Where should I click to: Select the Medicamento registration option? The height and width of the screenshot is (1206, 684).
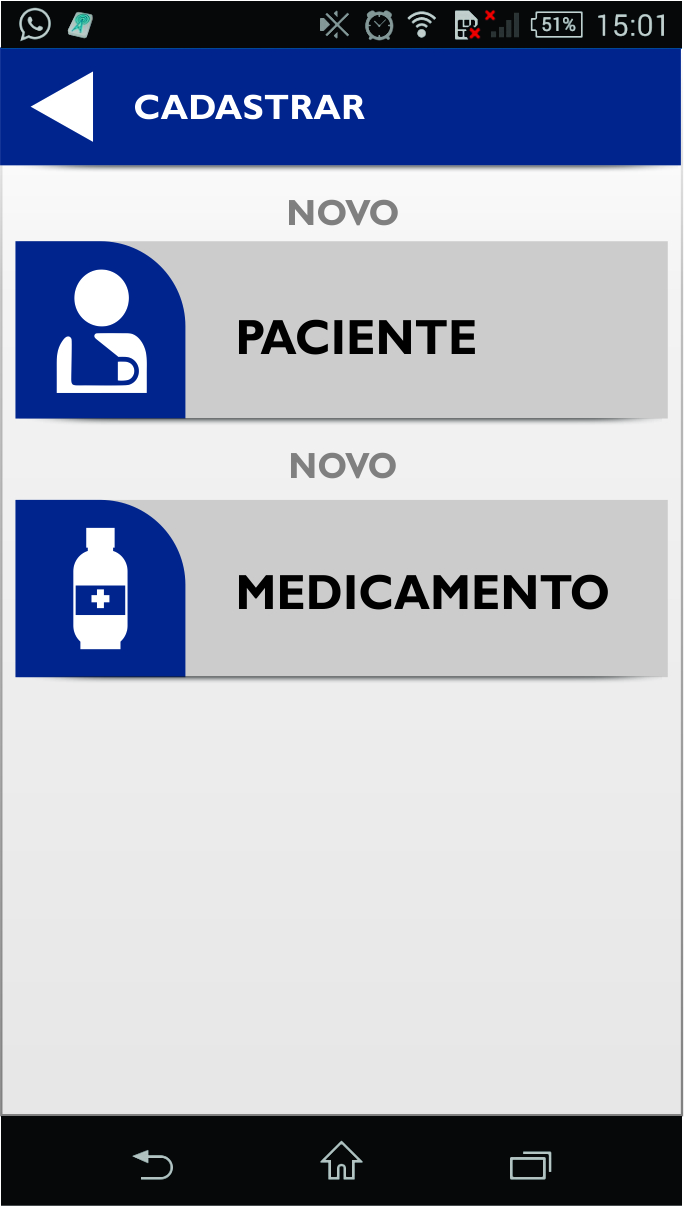341,589
